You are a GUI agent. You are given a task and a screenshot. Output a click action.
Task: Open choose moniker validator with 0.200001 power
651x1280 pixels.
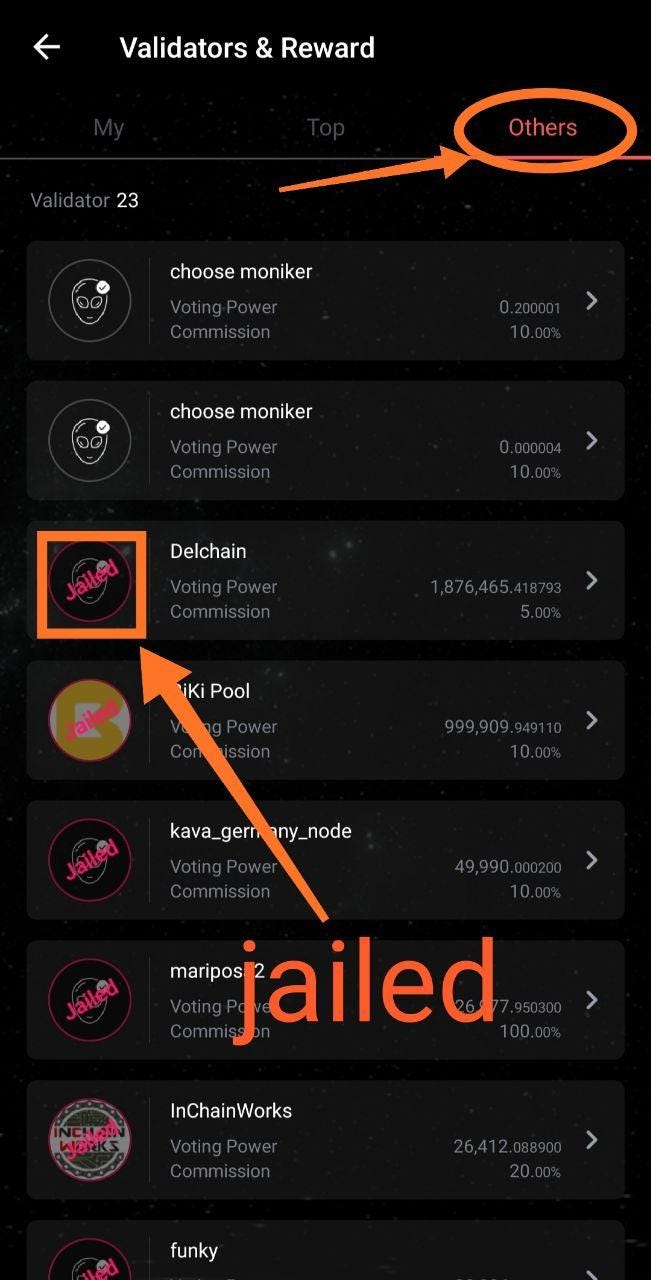pyautogui.click(x=325, y=301)
